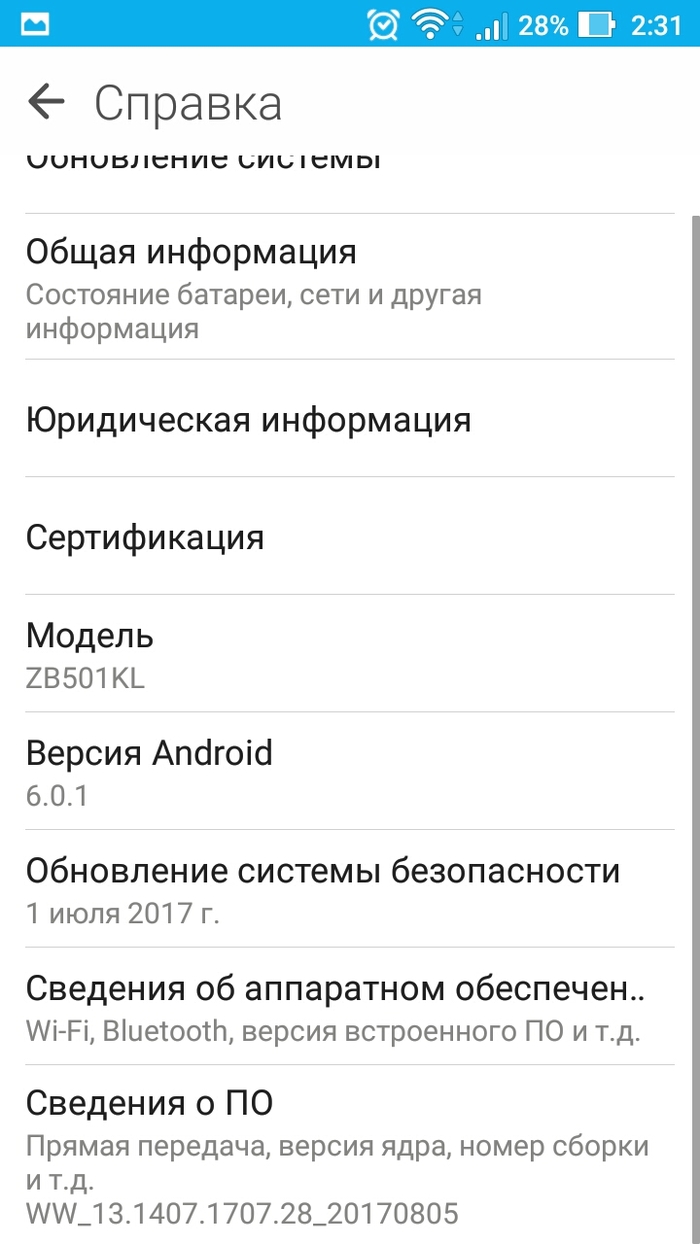The height and width of the screenshot is (1244, 700).
Task: Open Сведения об аппаратном обеспечении
Action: [x=349, y=1007]
